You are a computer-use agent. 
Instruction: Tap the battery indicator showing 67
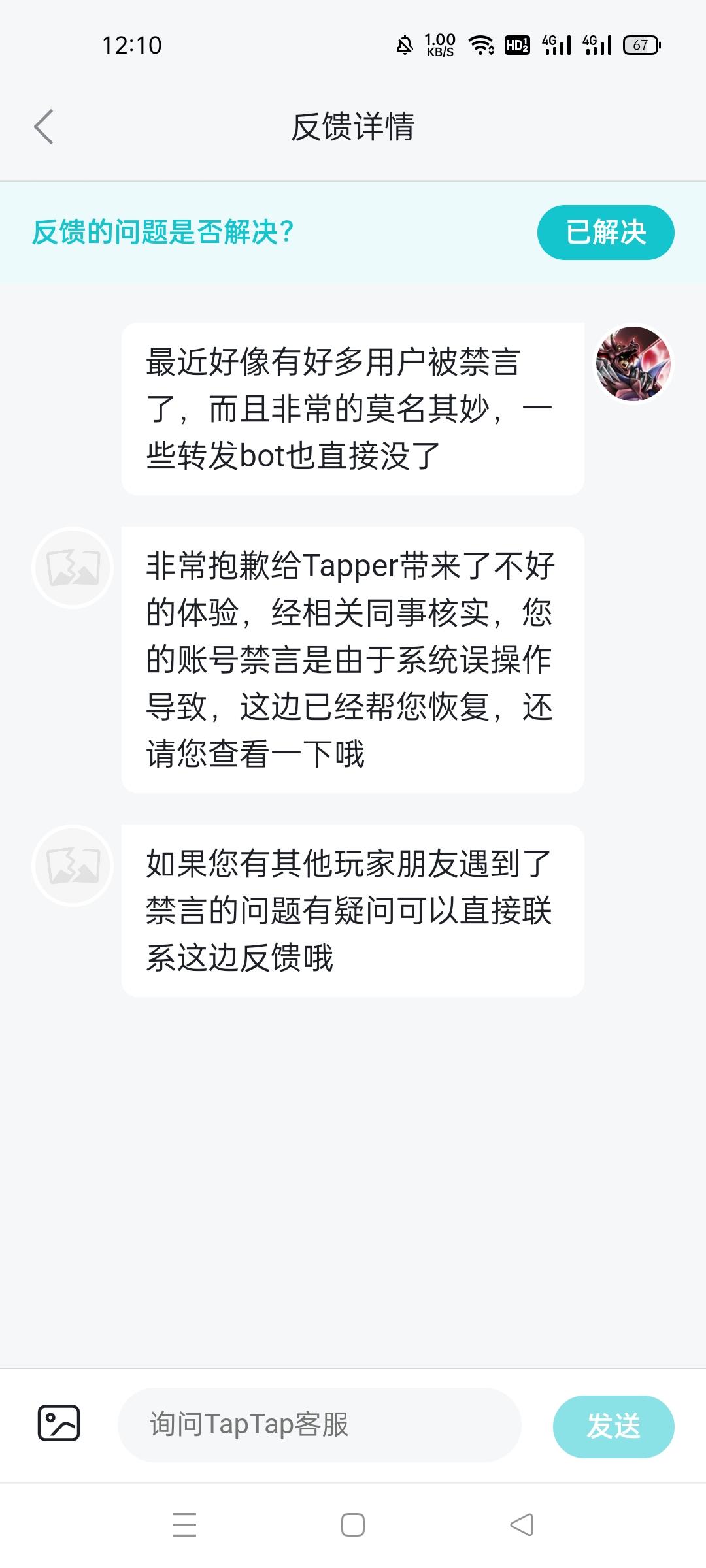pos(639,44)
